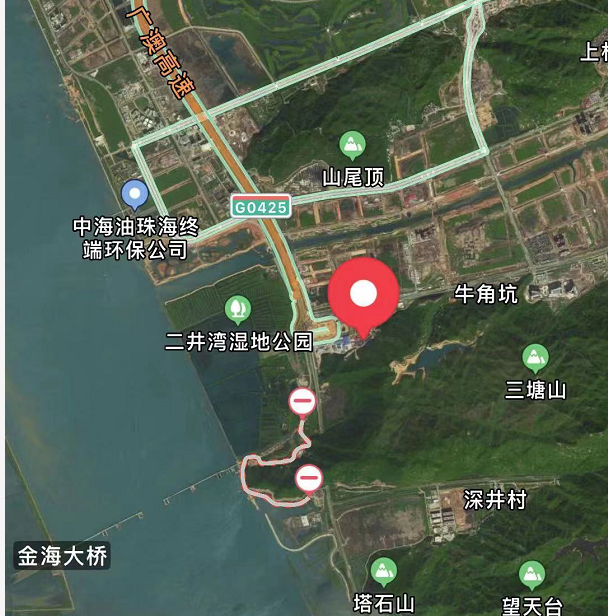Select the 塔石山 mountain marker
The image size is (608, 616).
pos(384,572)
